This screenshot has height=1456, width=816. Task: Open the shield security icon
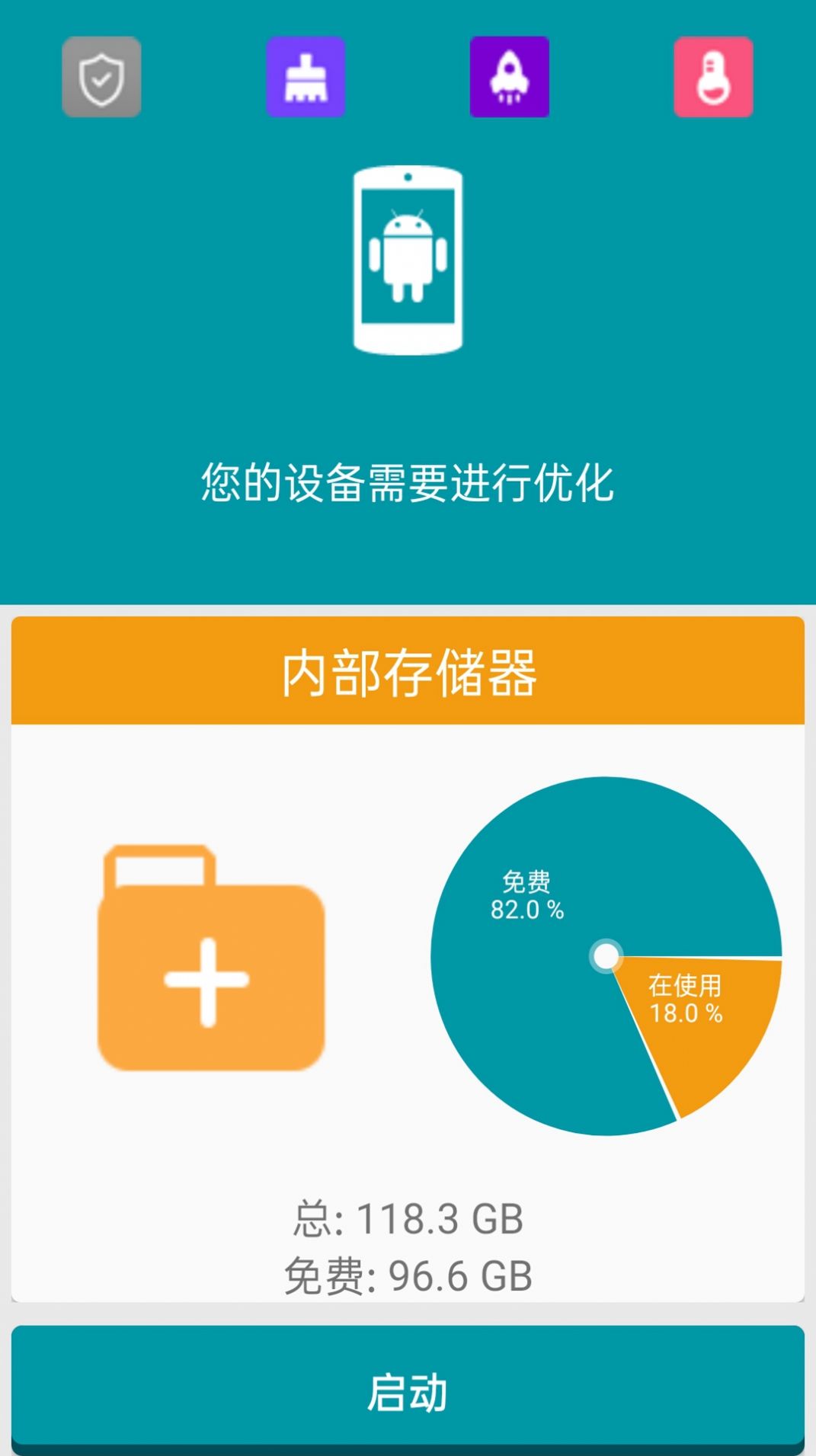(x=101, y=77)
